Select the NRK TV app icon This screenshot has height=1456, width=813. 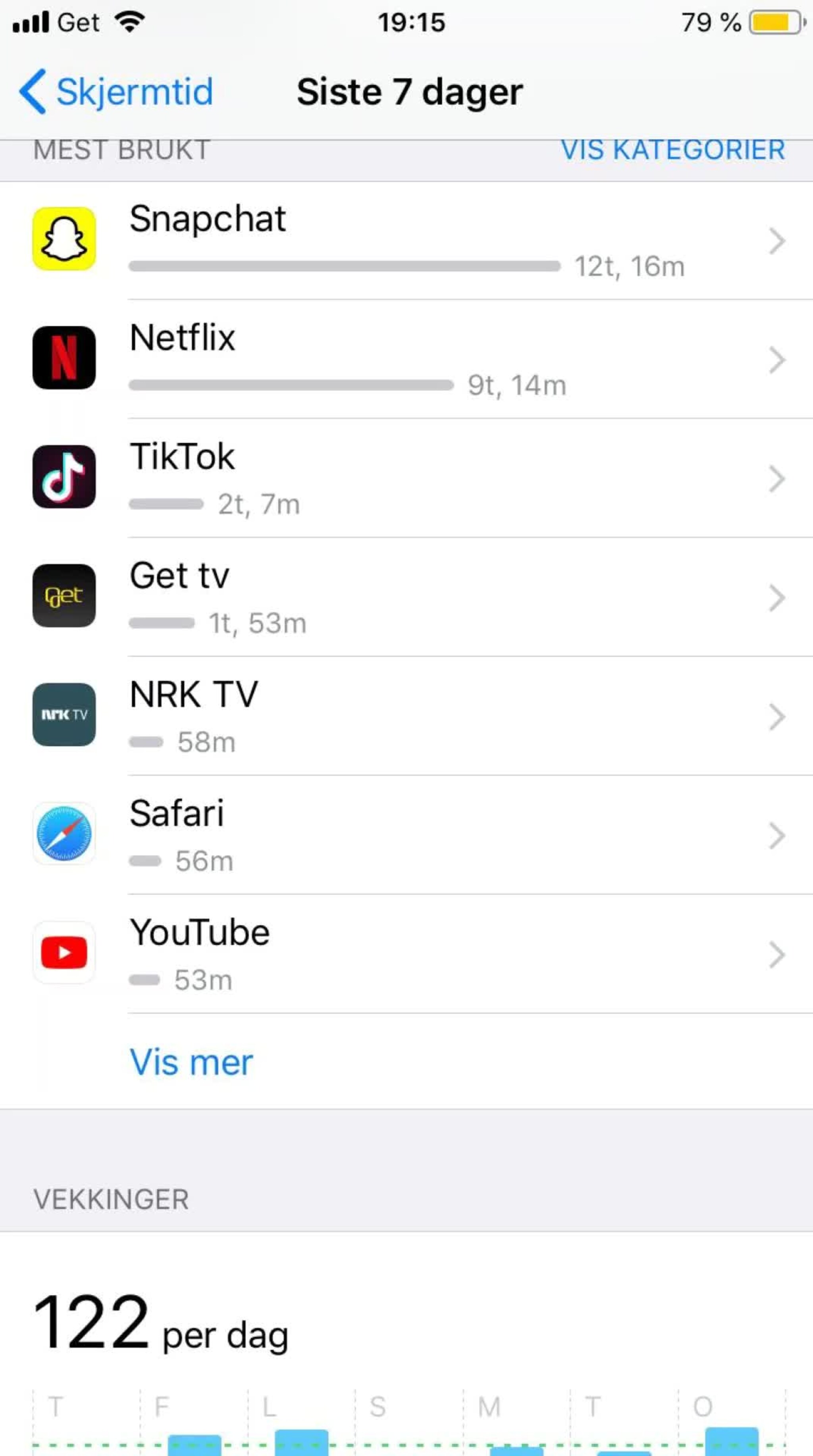(x=64, y=716)
